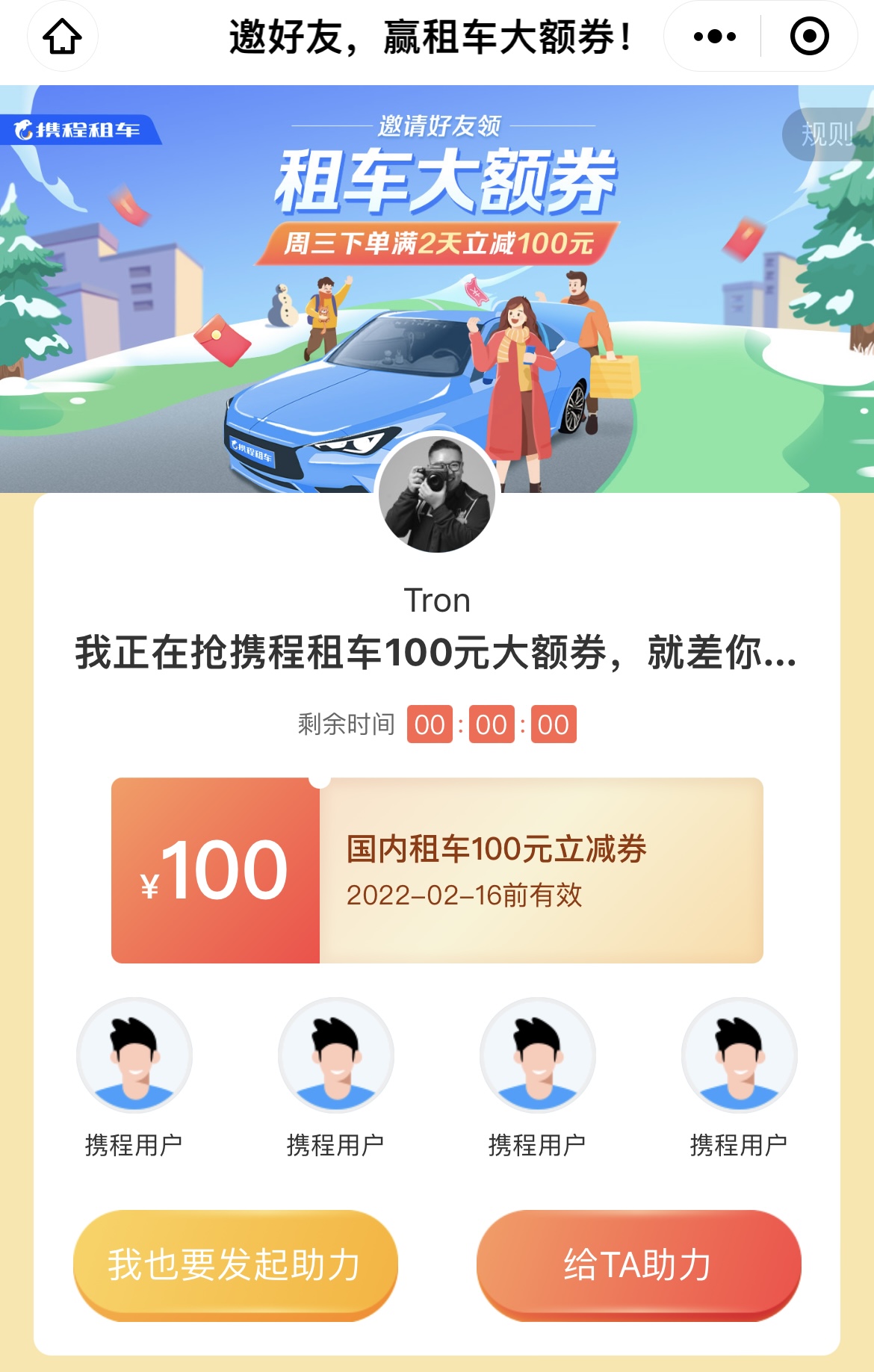Click the third 携程用户 avatar
This screenshot has width=874, height=1372.
coord(538,1054)
